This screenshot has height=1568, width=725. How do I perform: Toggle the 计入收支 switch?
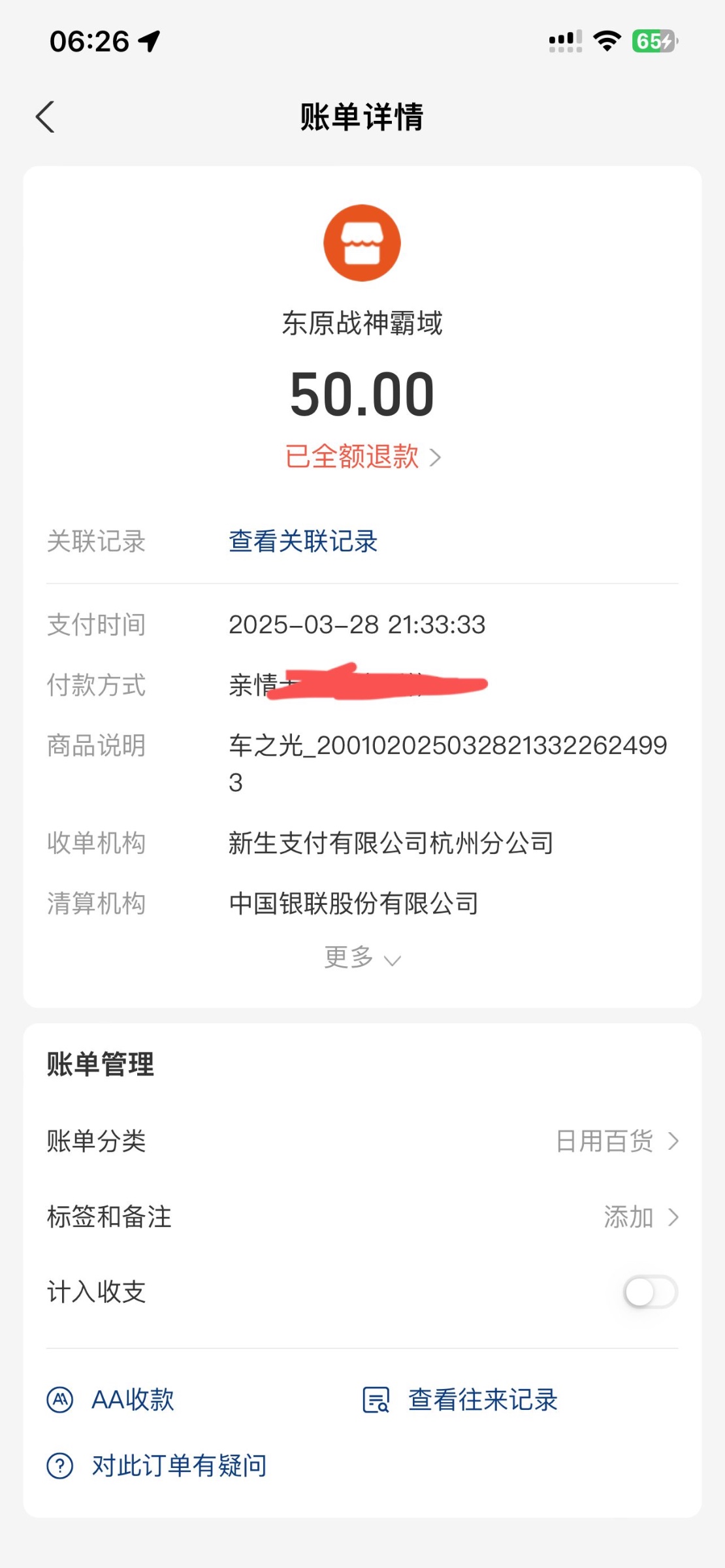coord(651,1292)
